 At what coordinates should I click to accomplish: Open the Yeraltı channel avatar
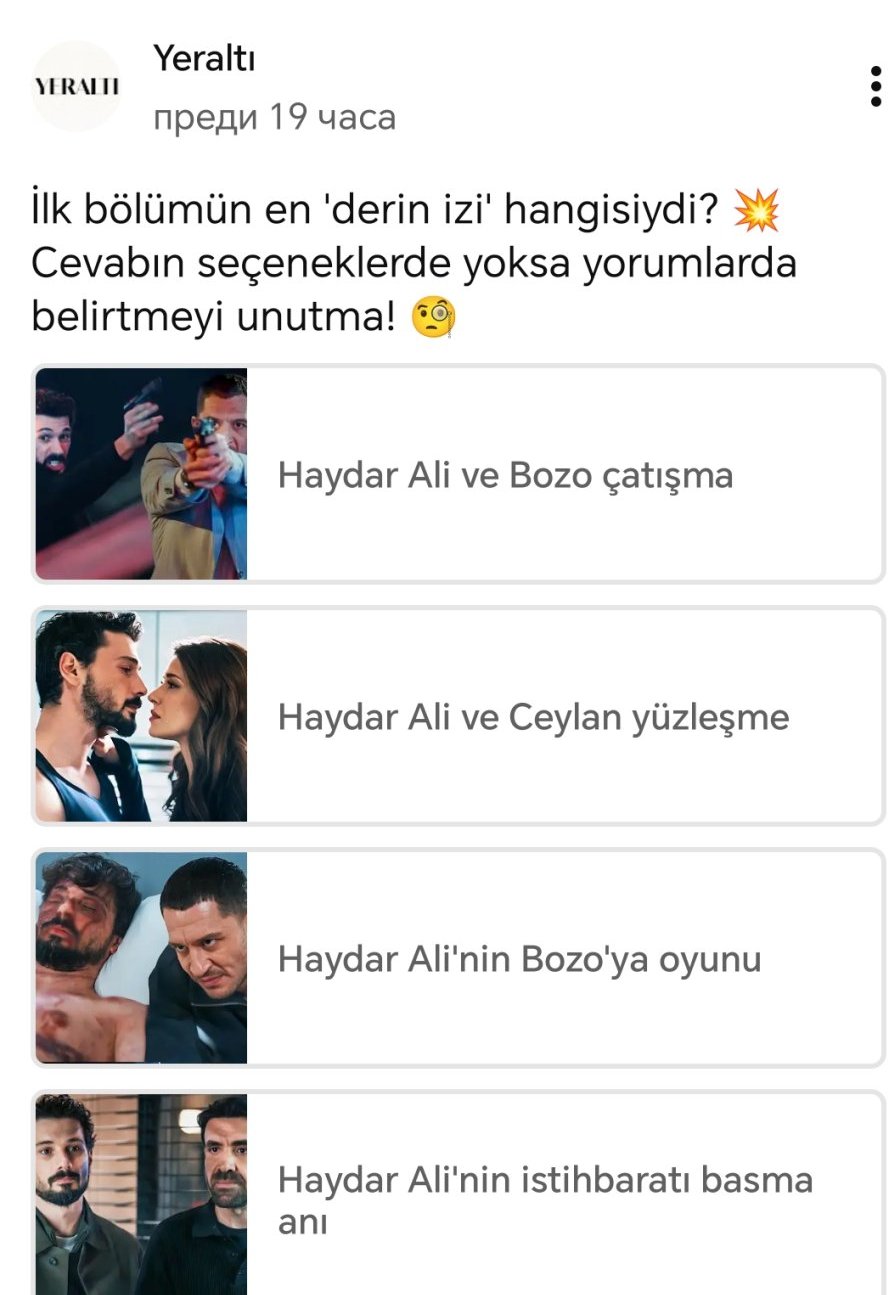click(x=76, y=86)
